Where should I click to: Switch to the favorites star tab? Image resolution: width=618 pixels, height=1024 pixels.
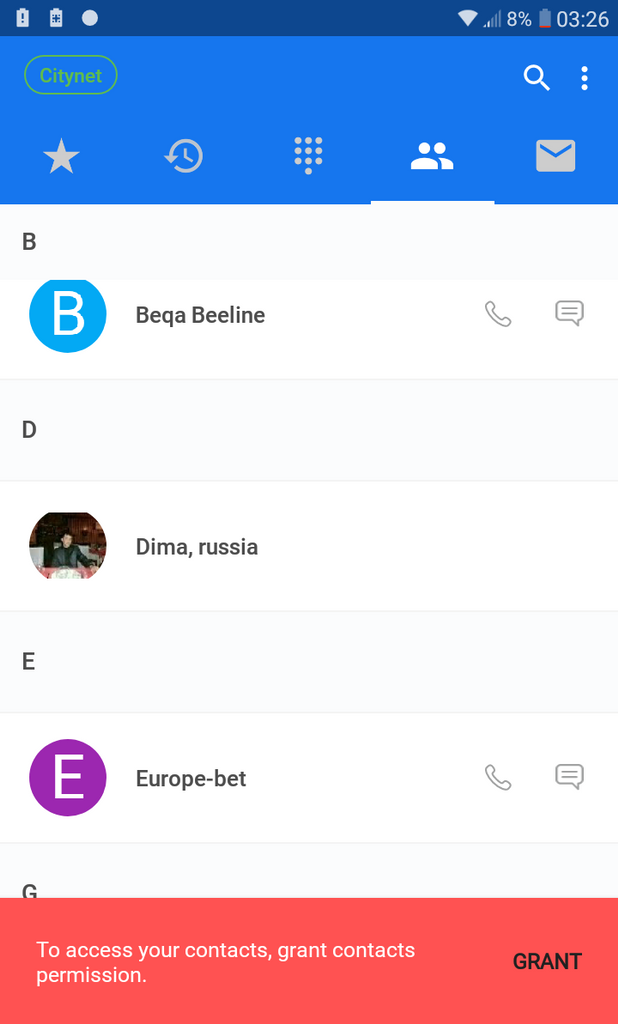(x=61, y=157)
